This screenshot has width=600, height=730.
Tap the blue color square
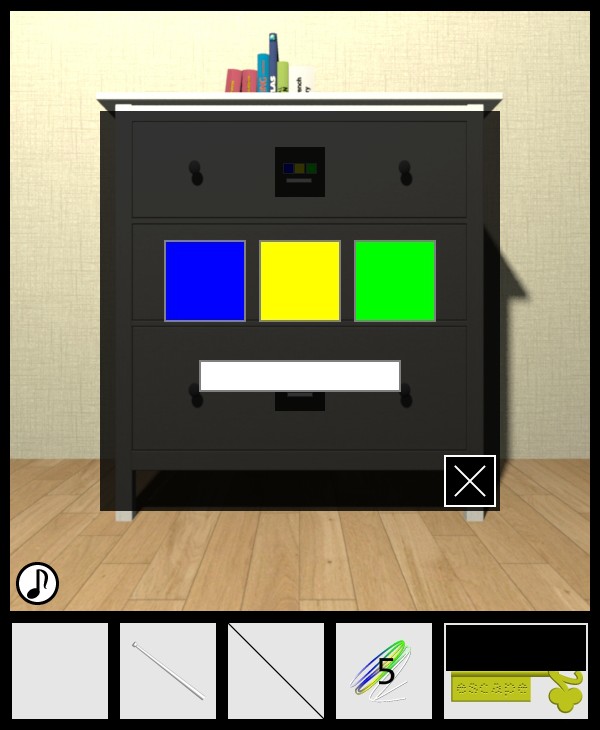click(x=205, y=281)
